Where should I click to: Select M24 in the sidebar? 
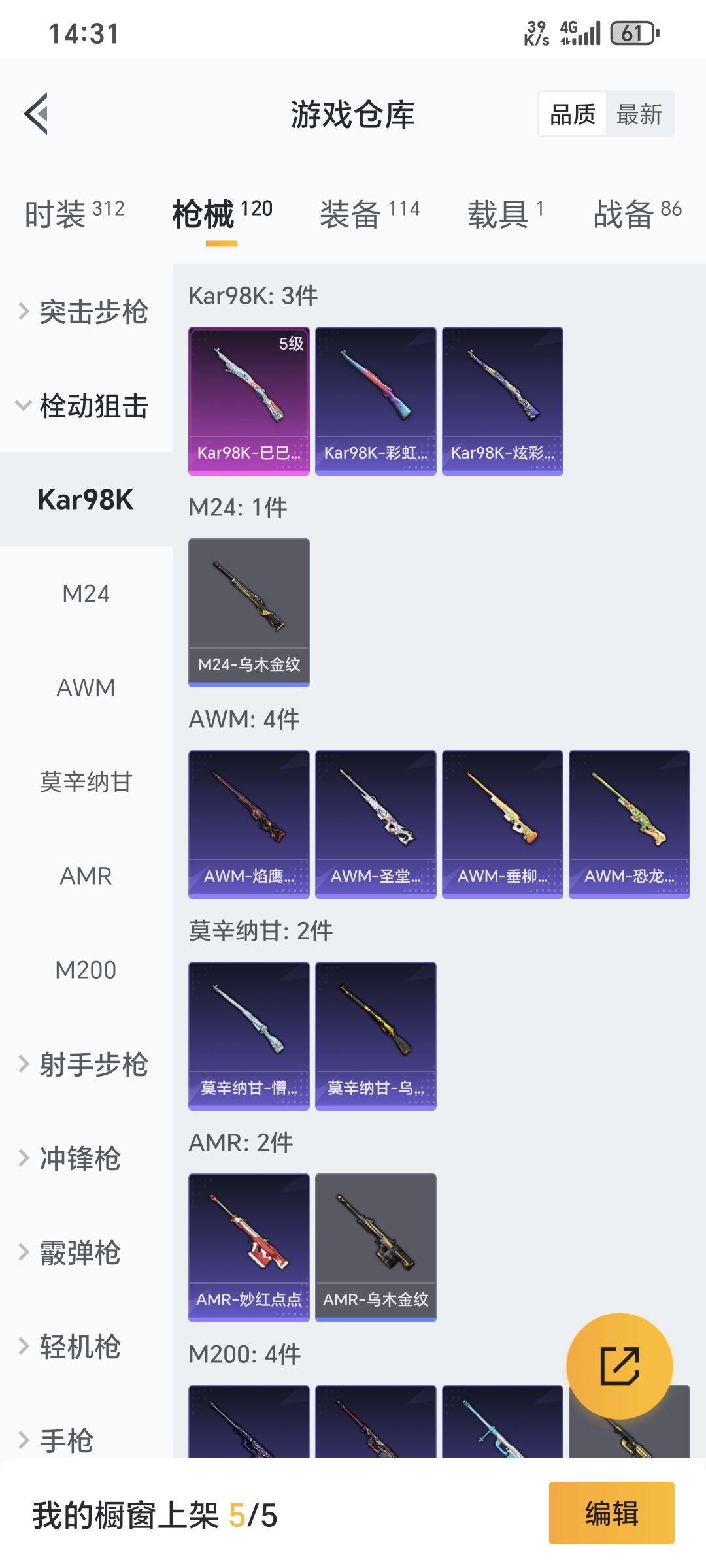point(86,594)
